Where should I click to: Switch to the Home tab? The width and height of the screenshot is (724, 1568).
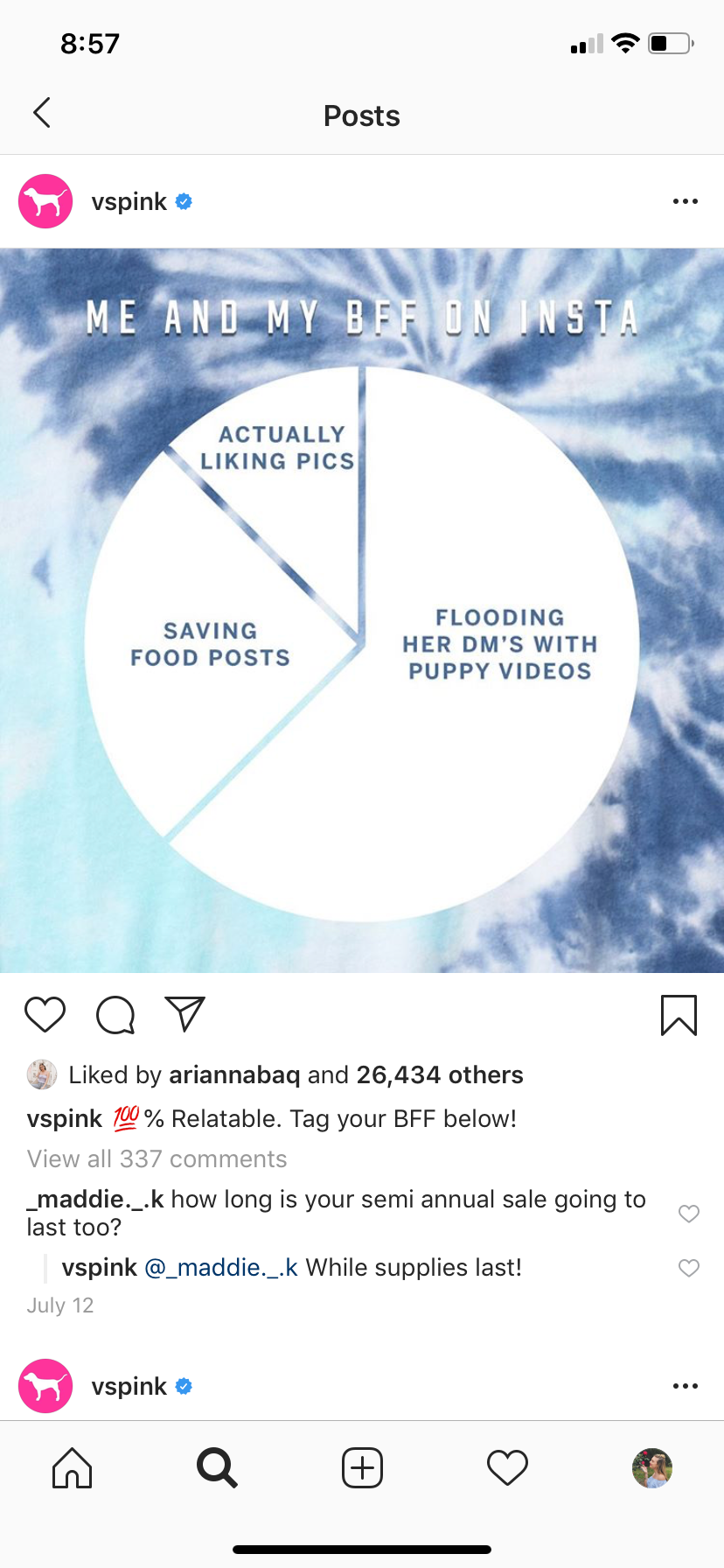tap(72, 1468)
